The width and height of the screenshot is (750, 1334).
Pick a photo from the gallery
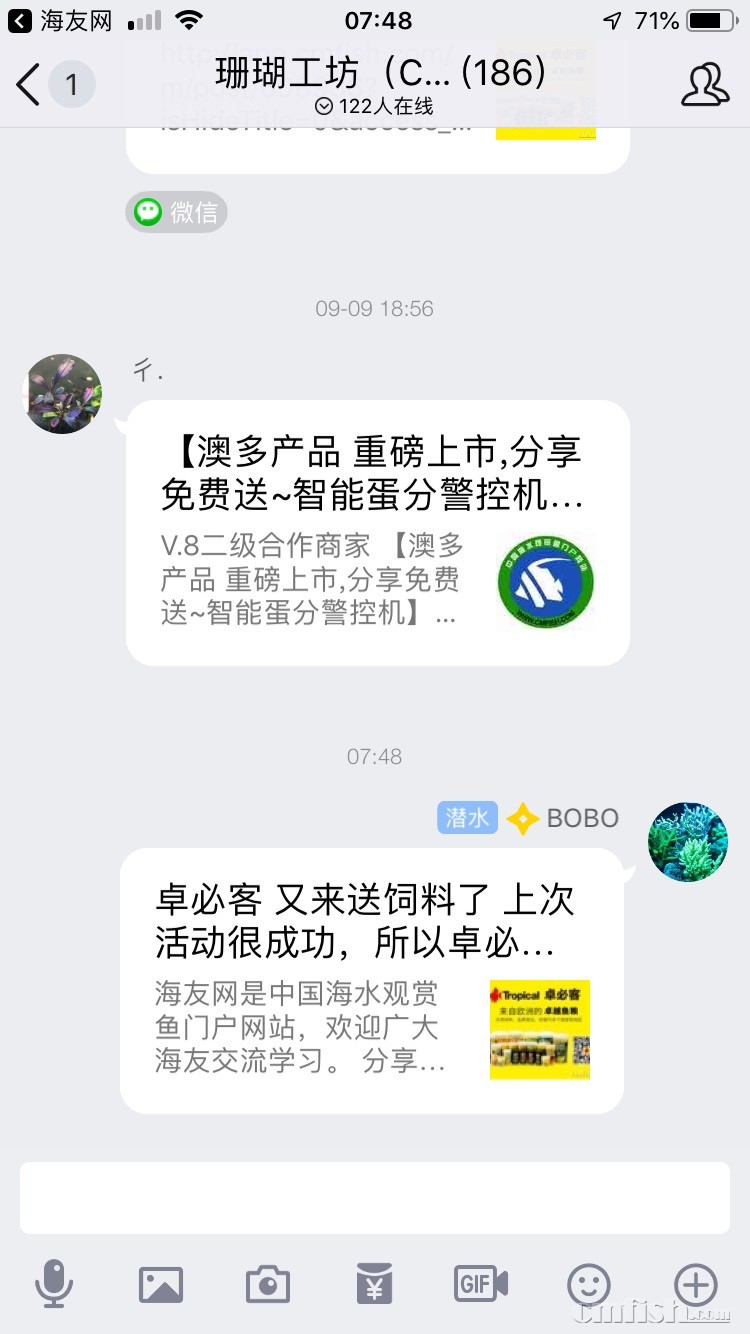pos(160,1284)
